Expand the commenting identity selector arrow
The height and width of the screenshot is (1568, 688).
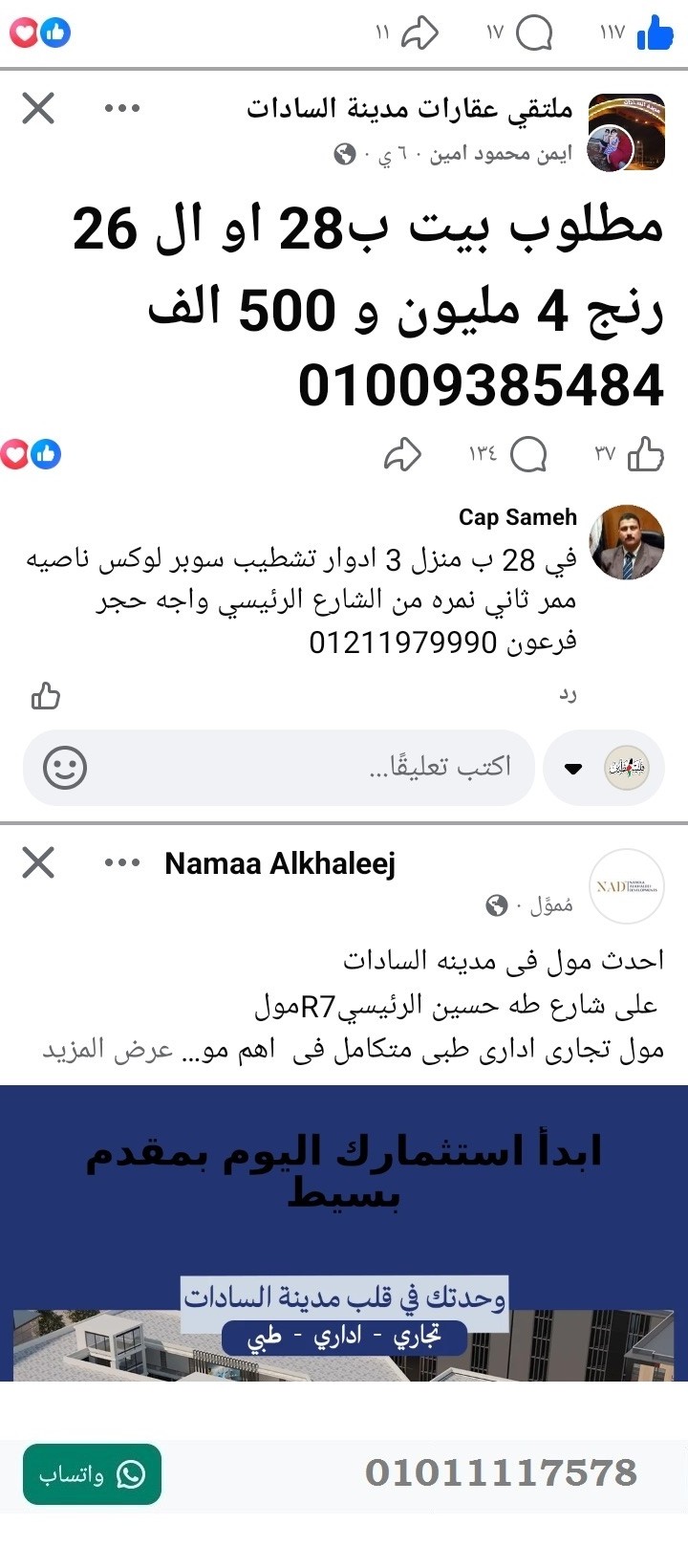click(573, 768)
